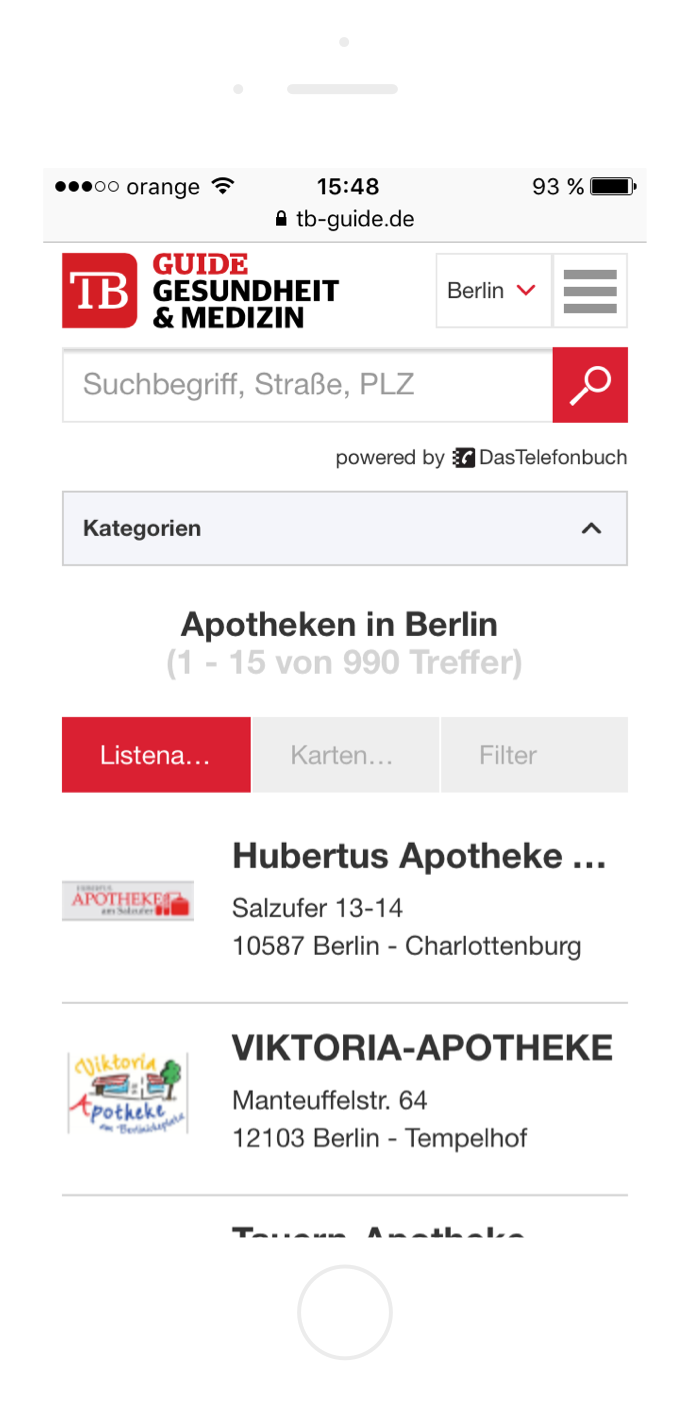The height and width of the screenshot is (1404, 690).
Task: Open the hamburger menu
Action: [x=590, y=291]
